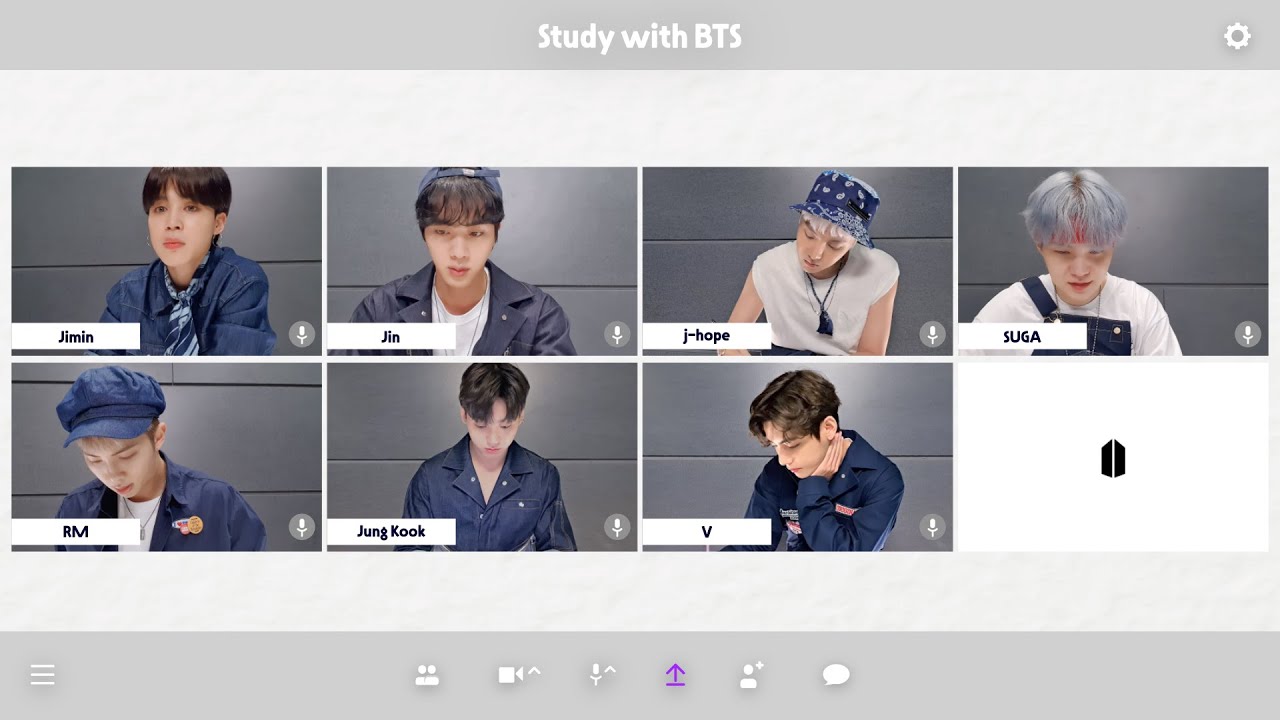Select the blank tile with the black logo
This screenshot has height=720, width=1280.
(x=1112, y=457)
